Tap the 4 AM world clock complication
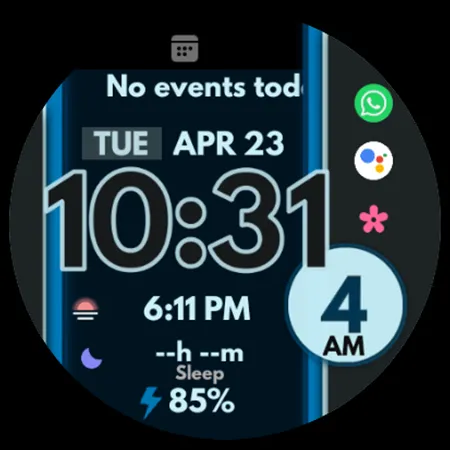450x450 pixels. click(346, 305)
